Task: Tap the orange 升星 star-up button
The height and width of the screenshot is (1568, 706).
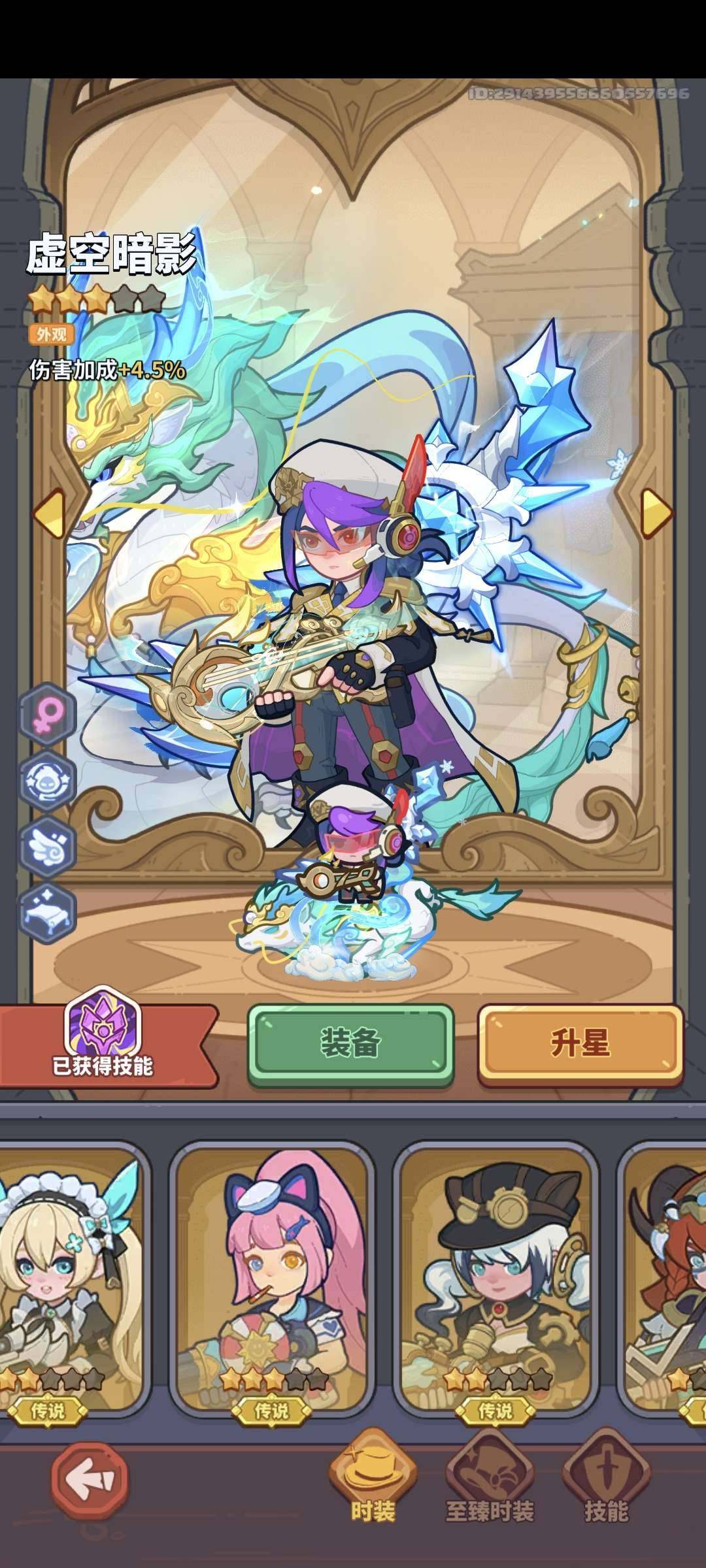Action: pos(580,1043)
